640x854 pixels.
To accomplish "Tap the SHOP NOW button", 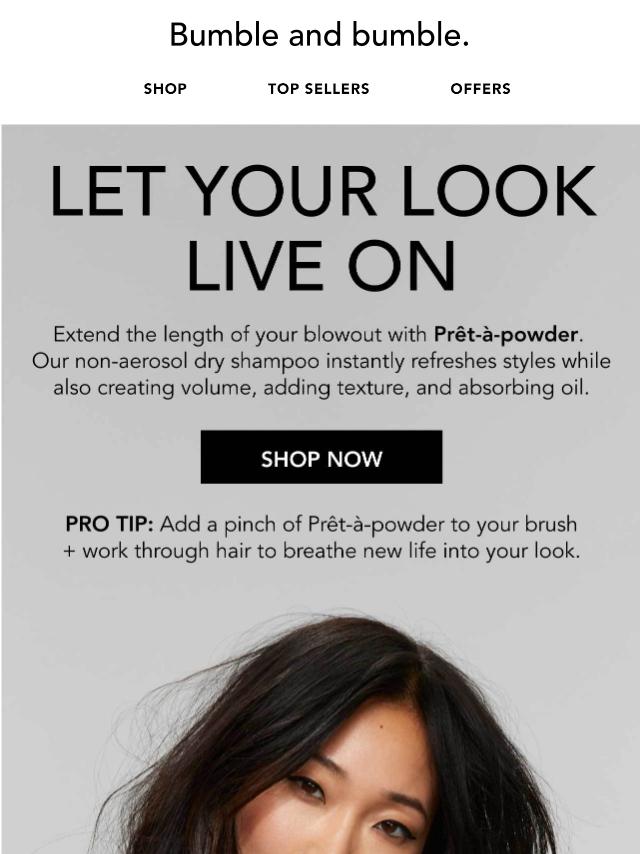I will tap(321, 457).
